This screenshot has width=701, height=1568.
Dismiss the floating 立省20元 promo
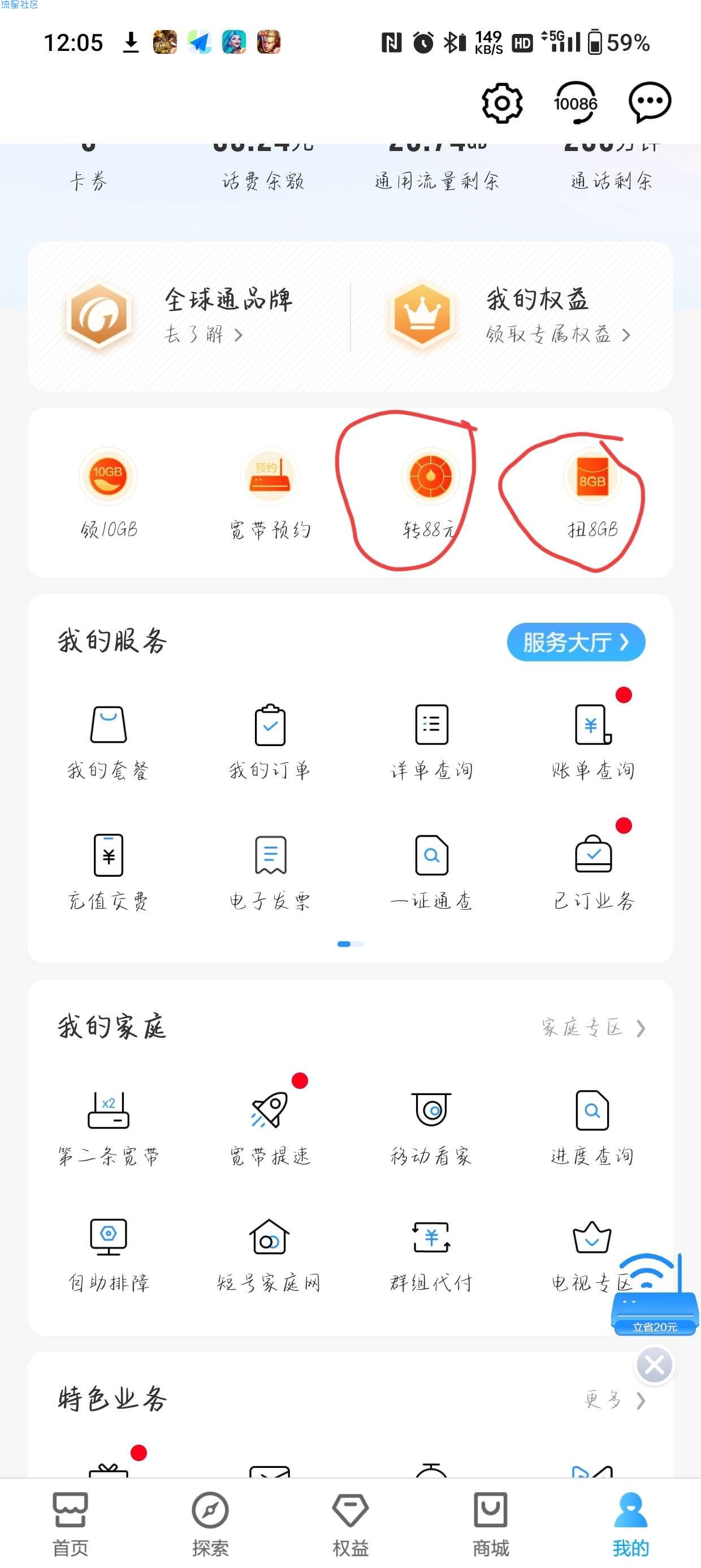654,1365
